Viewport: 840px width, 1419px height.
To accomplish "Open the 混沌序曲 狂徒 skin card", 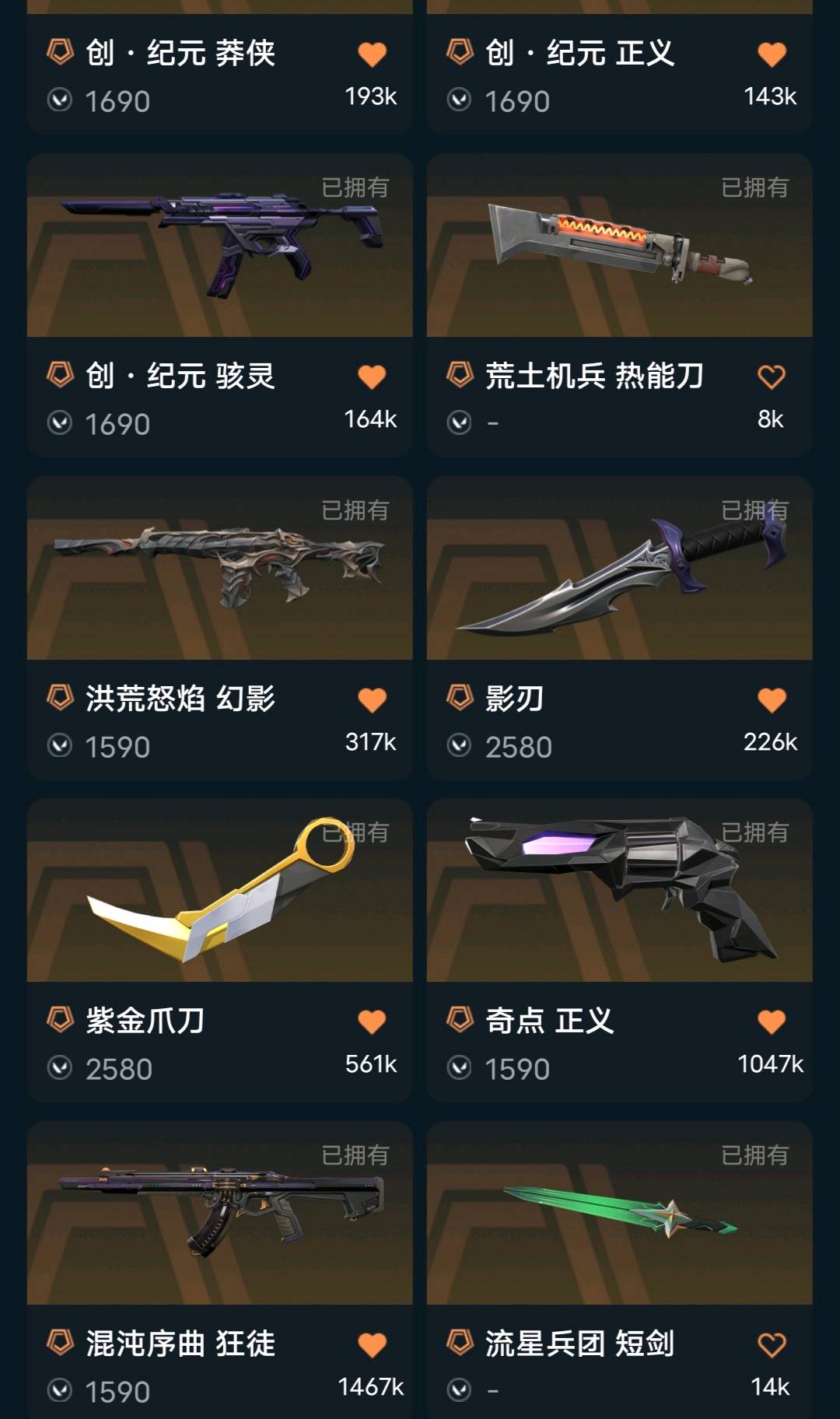I will pos(219,1214).
